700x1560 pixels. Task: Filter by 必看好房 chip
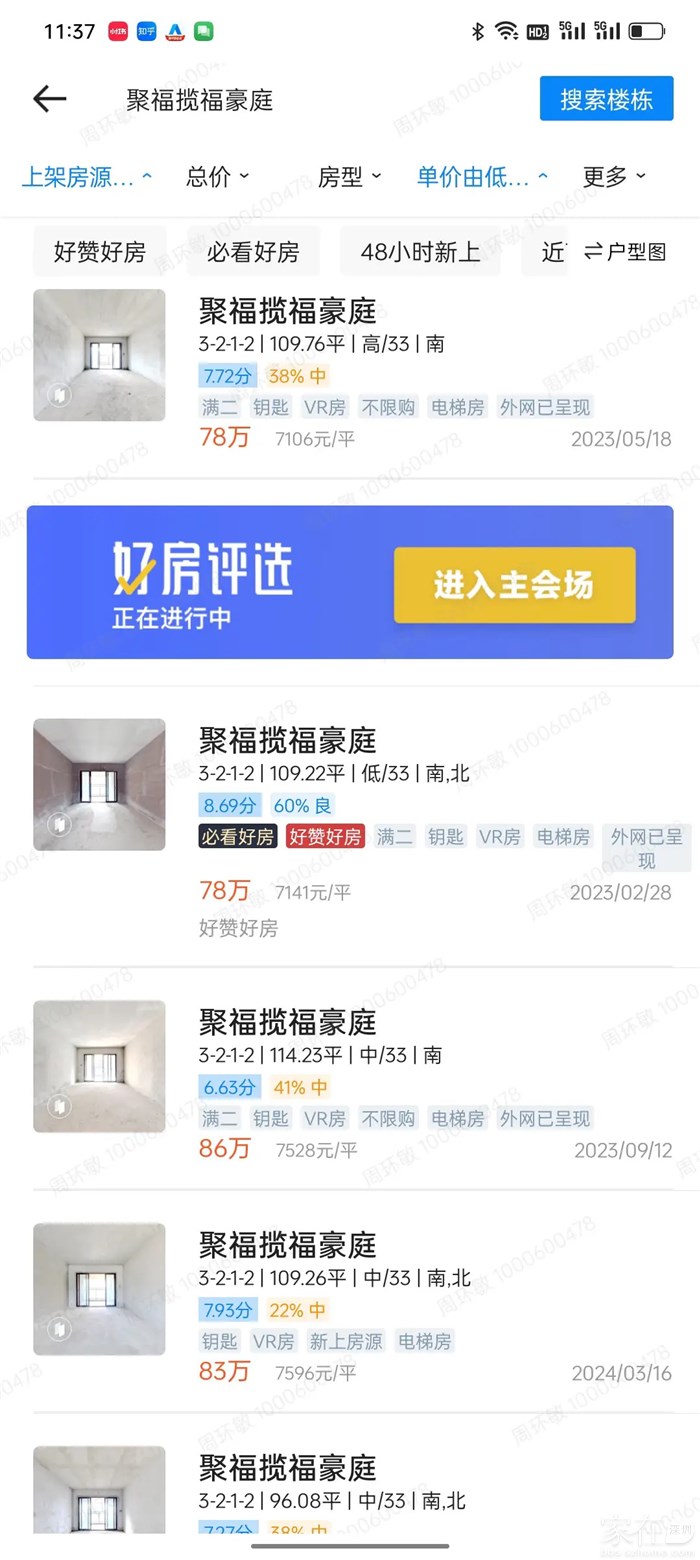[253, 252]
